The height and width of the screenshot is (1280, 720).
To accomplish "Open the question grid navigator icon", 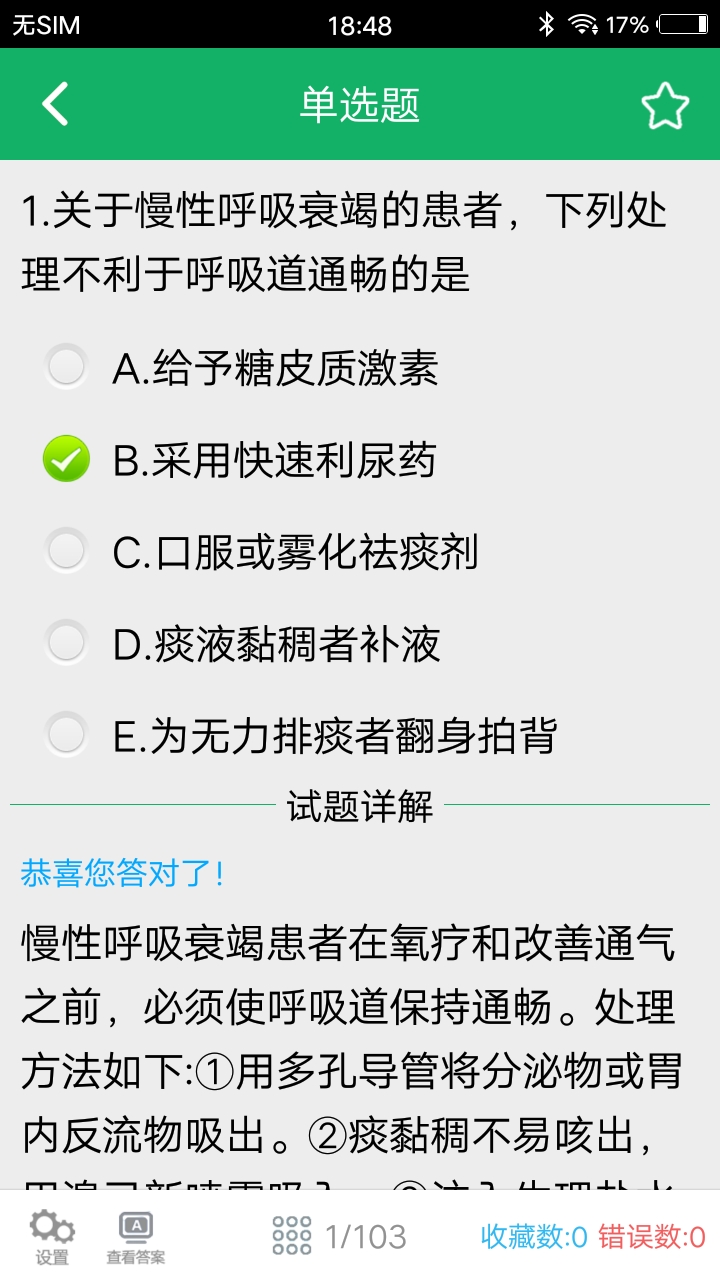I will click(x=291, y=1235).
